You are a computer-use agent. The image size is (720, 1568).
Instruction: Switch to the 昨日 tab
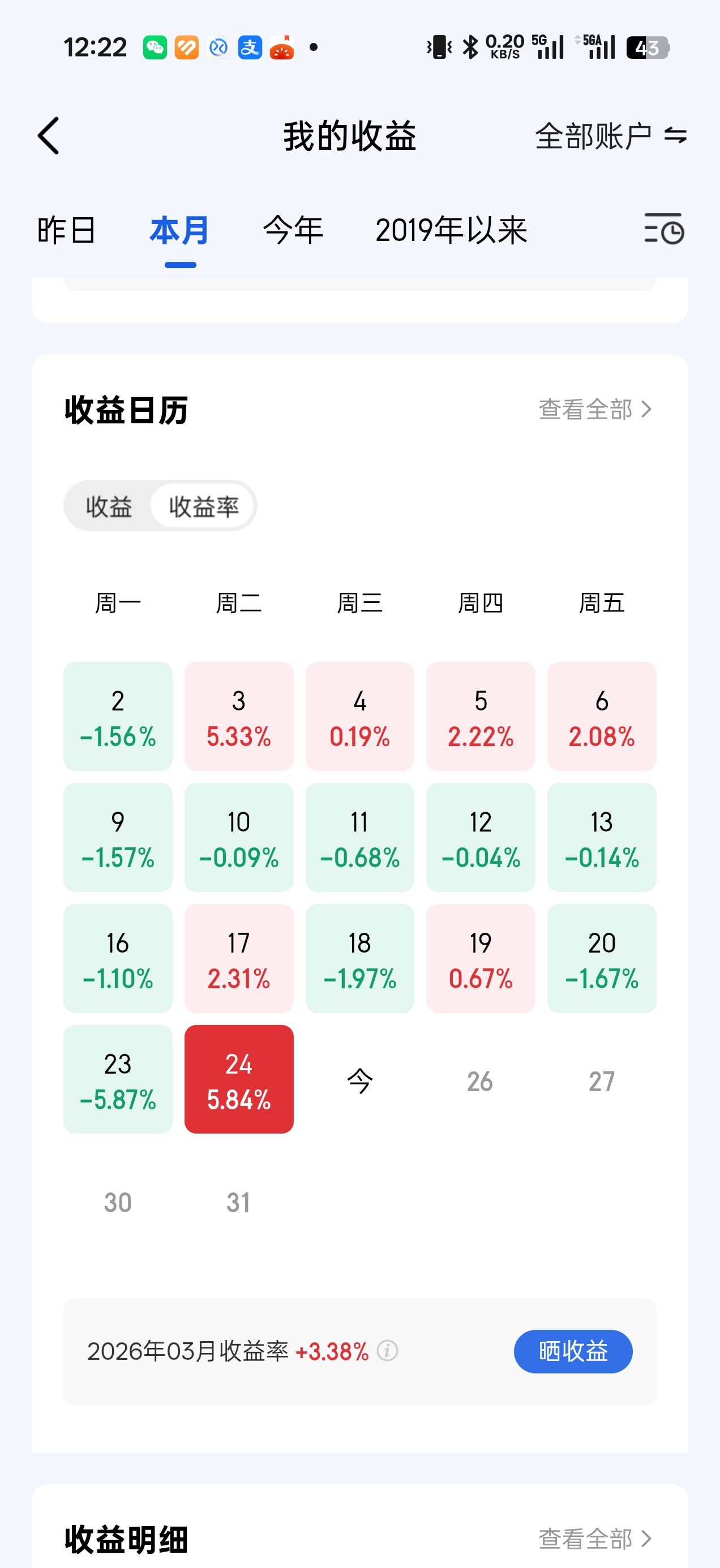pyautogui.click(x=66, y=231)
